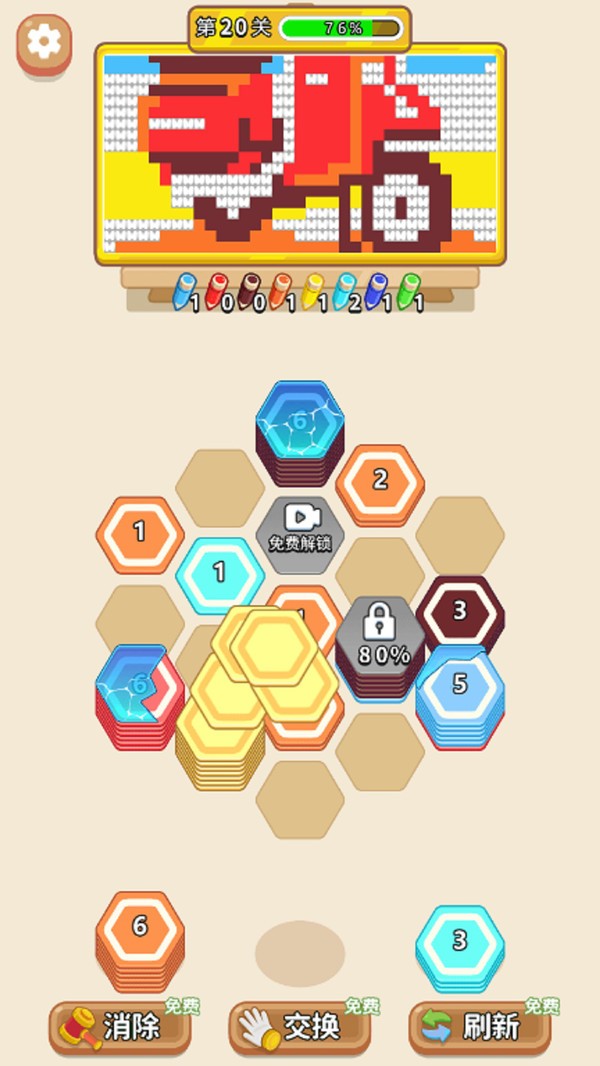Tap the locked 80% hexagon tile
The image size is (600, 1066).
click(380, 638)
